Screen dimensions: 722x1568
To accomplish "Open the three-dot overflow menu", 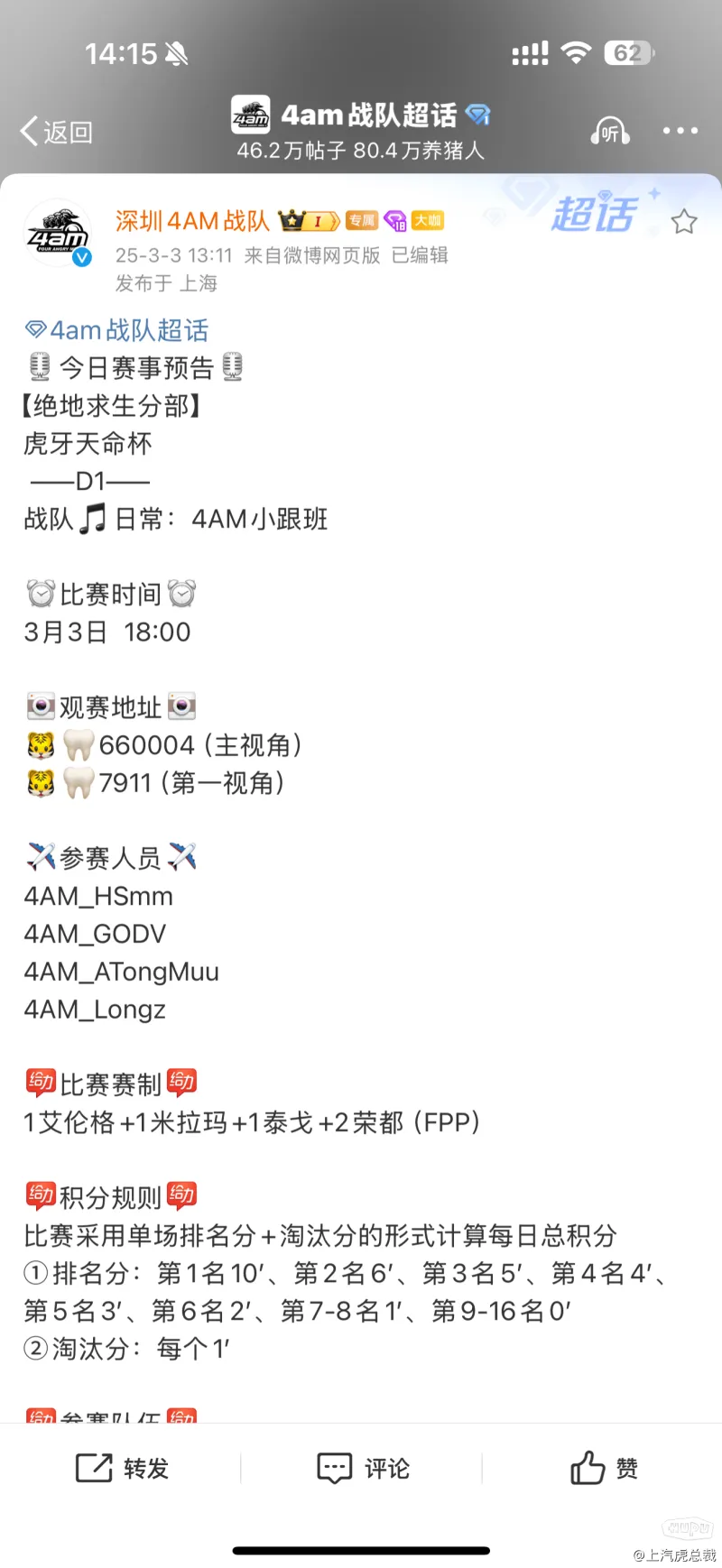I will (680, 131).
